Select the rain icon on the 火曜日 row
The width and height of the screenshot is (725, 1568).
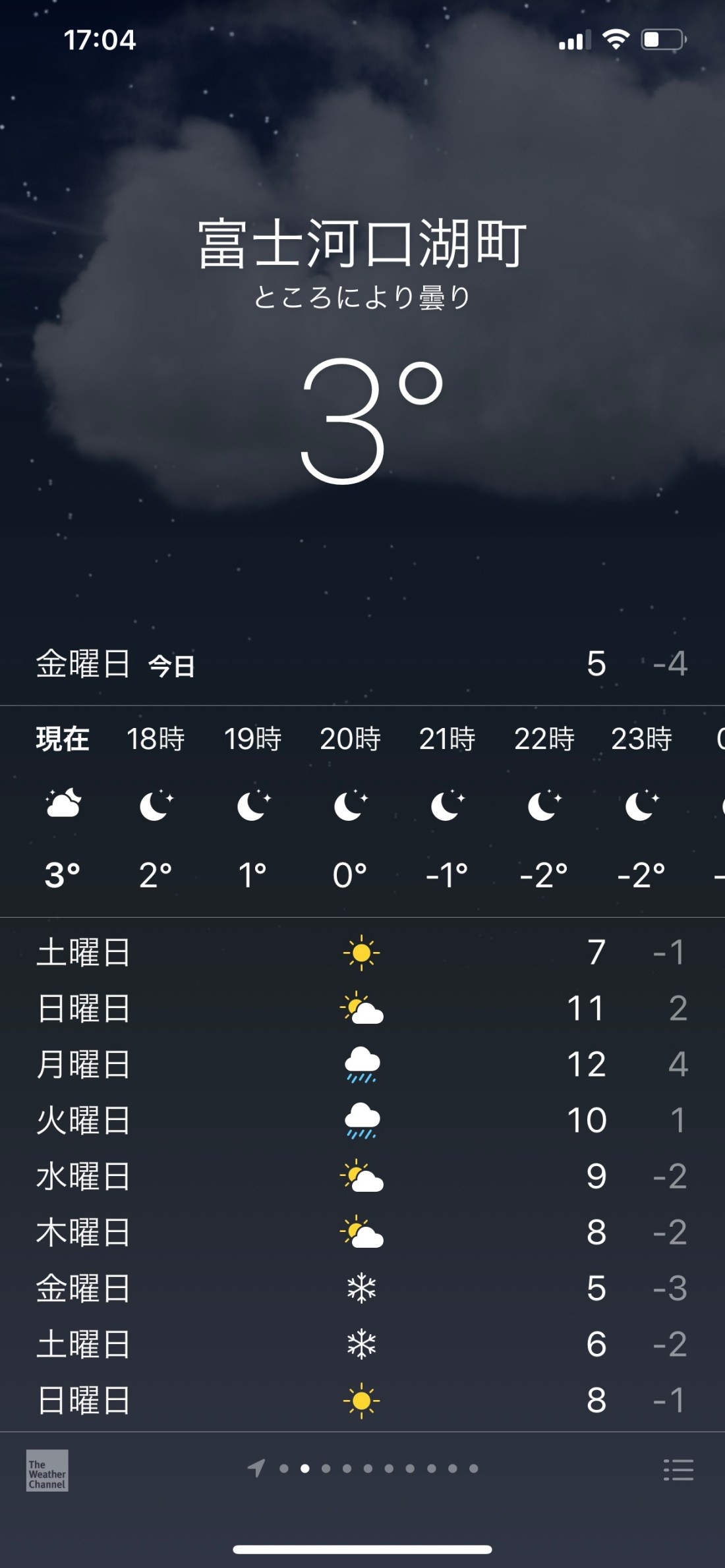[x=361, y=1118]
